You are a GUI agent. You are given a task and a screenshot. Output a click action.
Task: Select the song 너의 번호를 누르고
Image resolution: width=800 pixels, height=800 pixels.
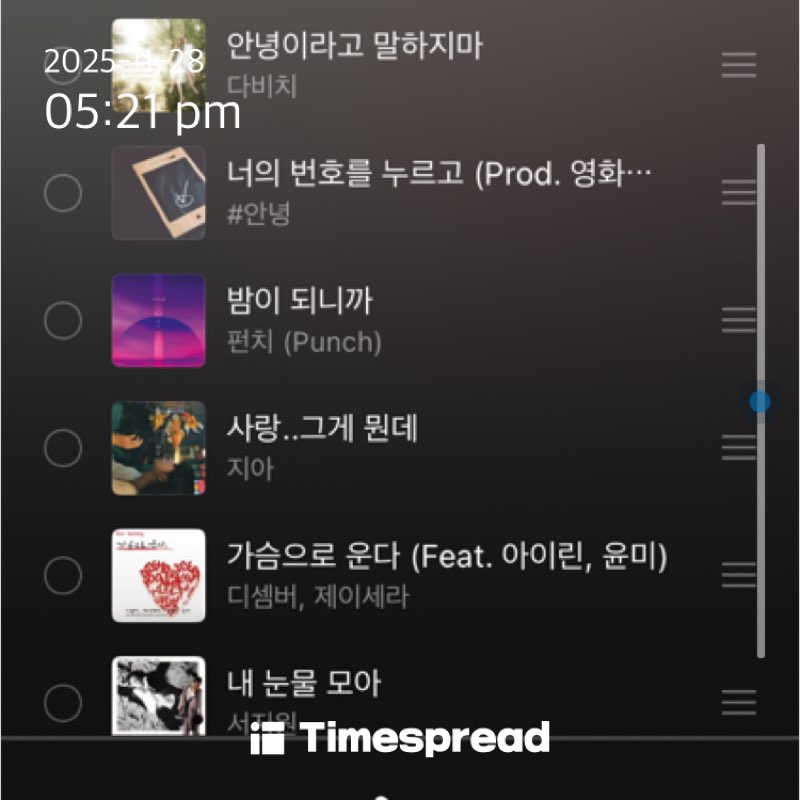63,192
